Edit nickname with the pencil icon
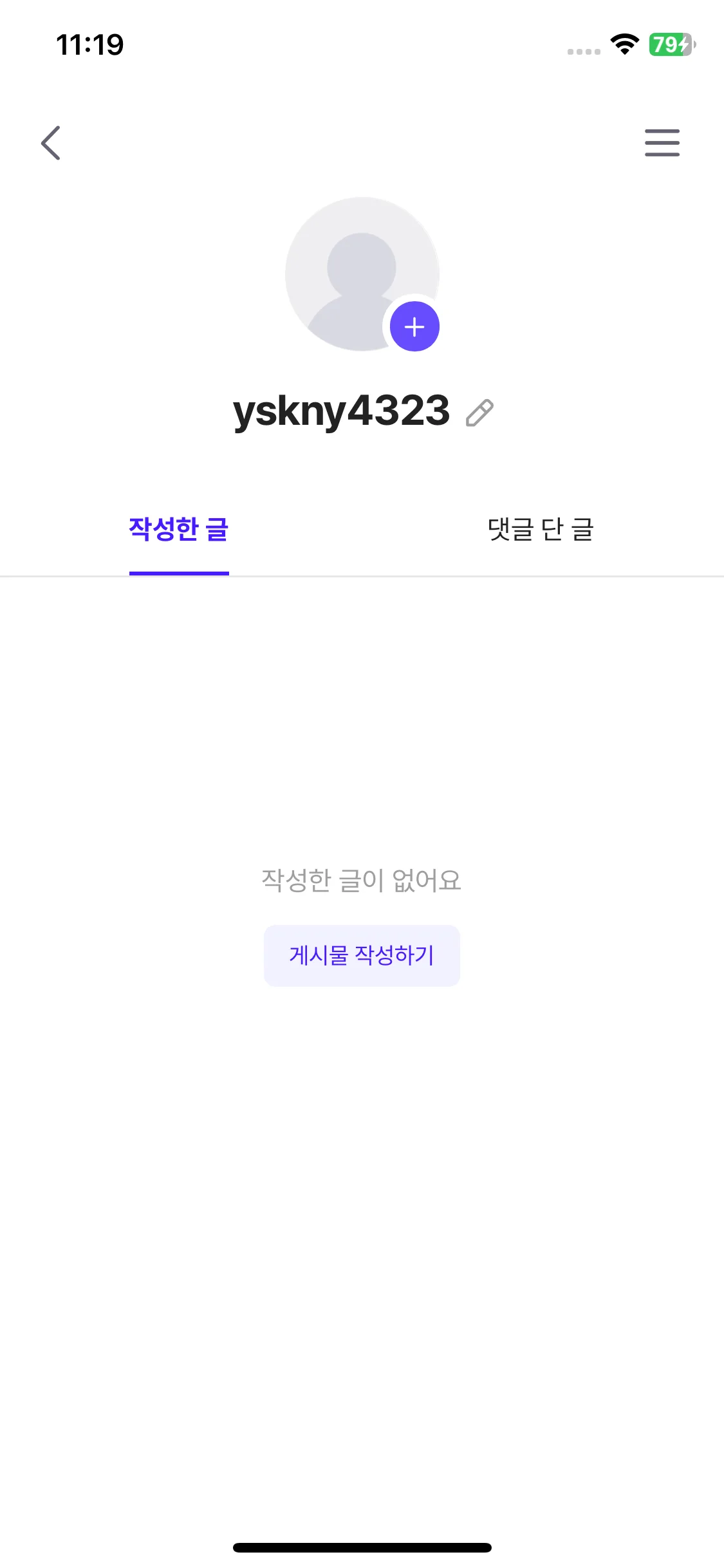Screen dimensions: 724x1568 [x=479, y=413]
